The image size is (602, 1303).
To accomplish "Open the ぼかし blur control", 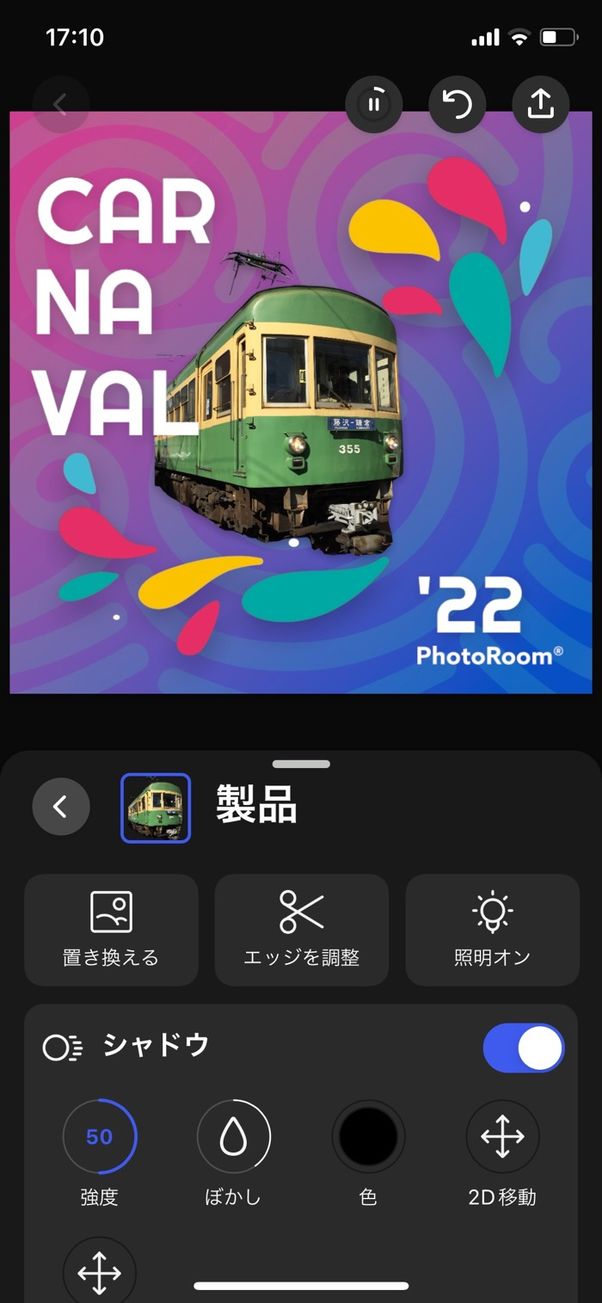I will point(234,1138).
